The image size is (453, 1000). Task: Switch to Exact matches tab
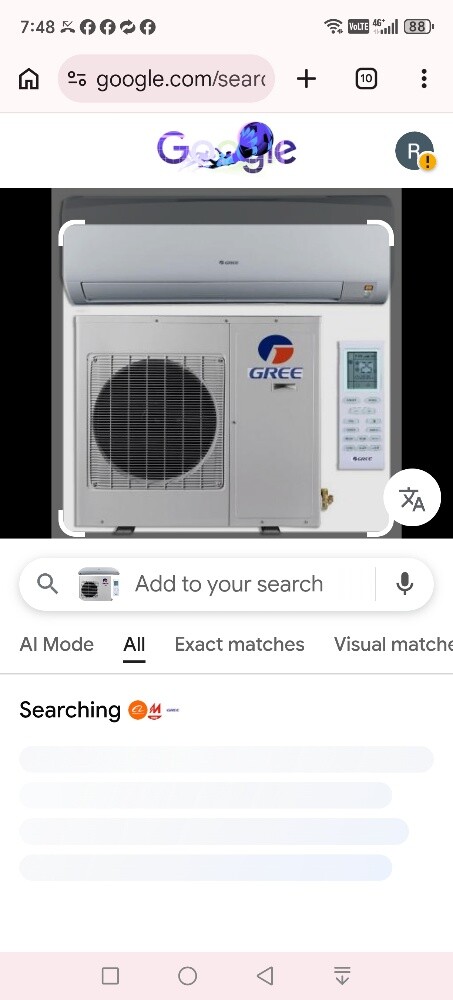pyautogui.click(x=239, y=645)
